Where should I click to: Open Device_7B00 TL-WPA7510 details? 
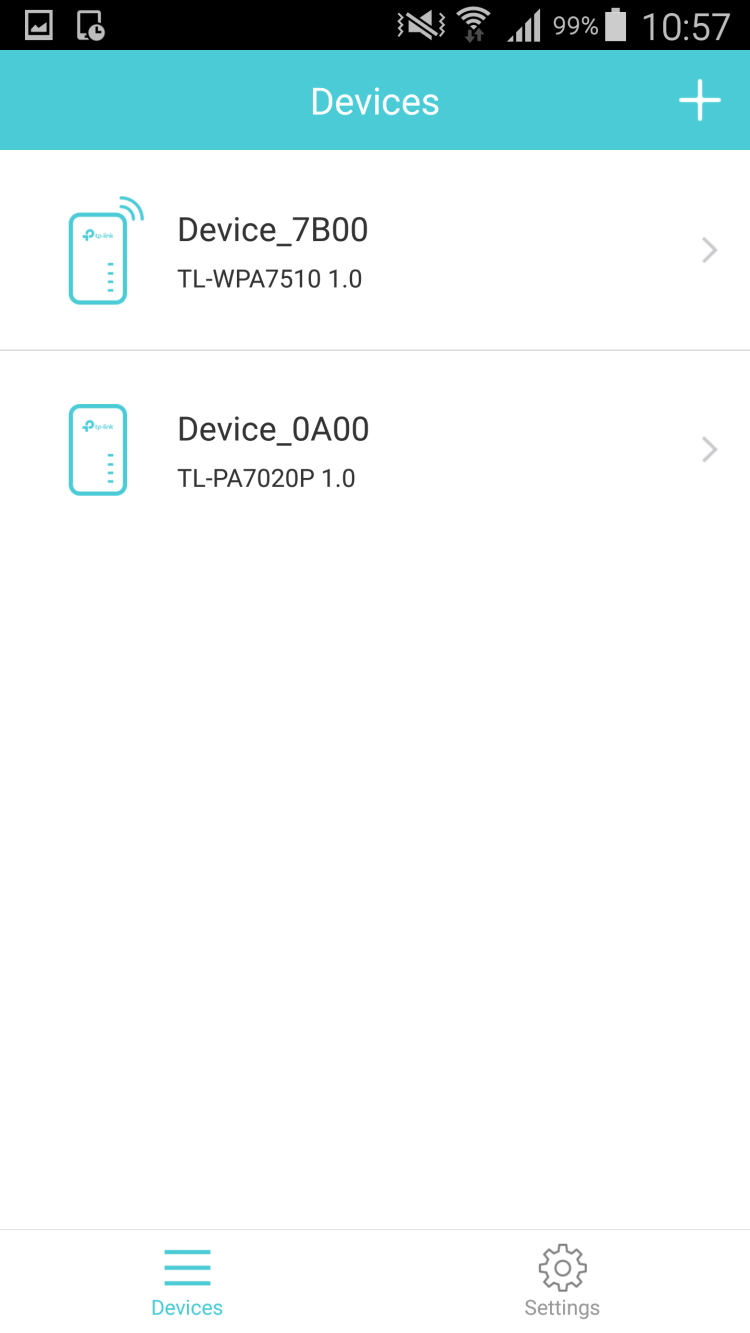pyautogui.click(x=375, y=250)
